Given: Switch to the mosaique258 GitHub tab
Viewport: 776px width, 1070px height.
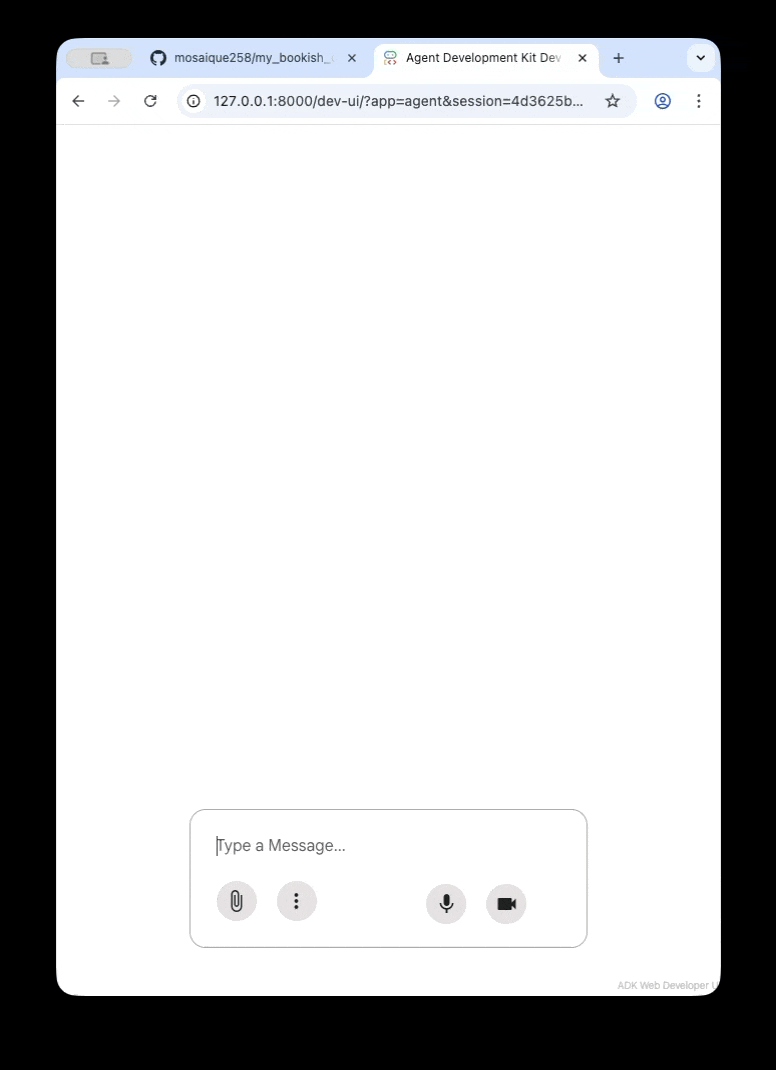Looking at the screenshot, I should (250, 58).
